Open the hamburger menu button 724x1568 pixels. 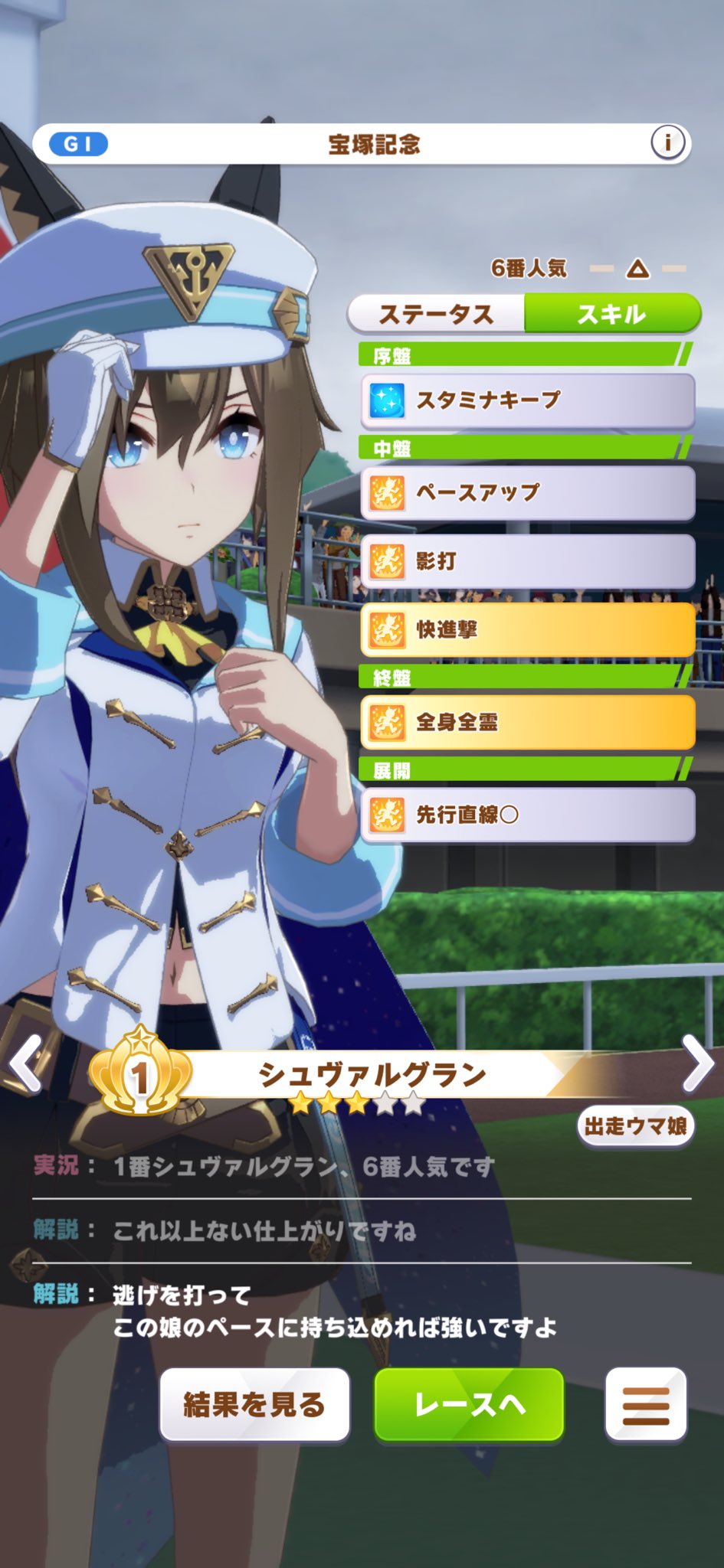pos(645,1405)
